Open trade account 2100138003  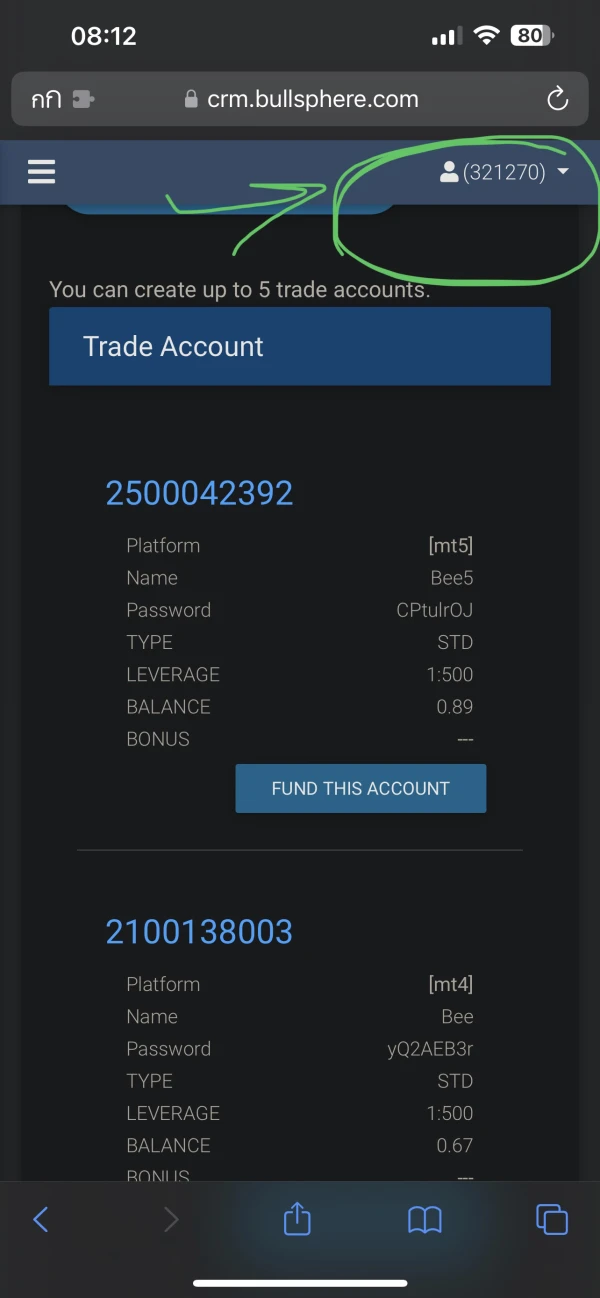tap(199, 932)
